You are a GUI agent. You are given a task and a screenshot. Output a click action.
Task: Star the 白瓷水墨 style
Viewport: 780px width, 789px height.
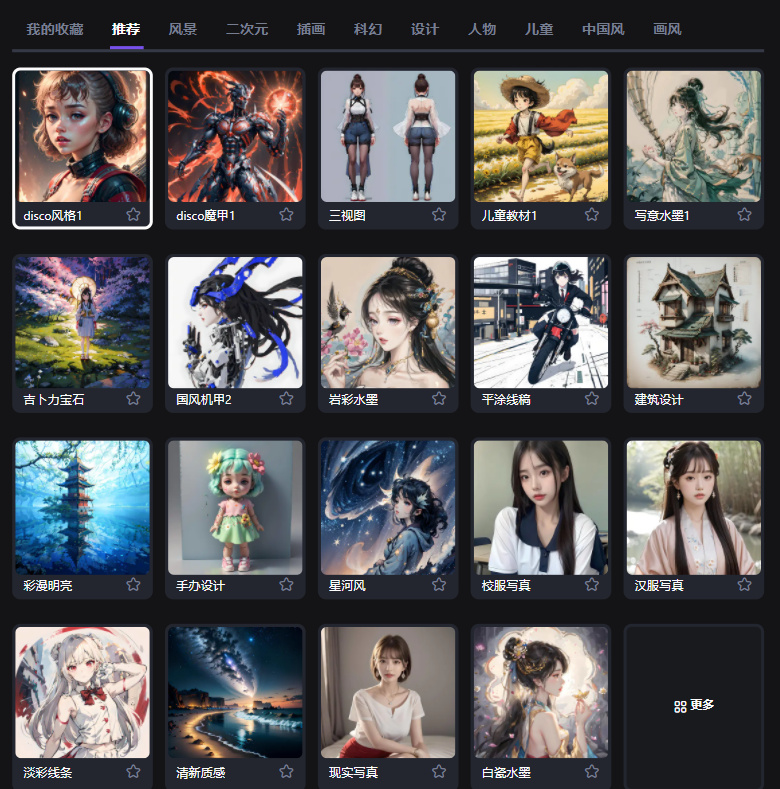coord(592,772)
